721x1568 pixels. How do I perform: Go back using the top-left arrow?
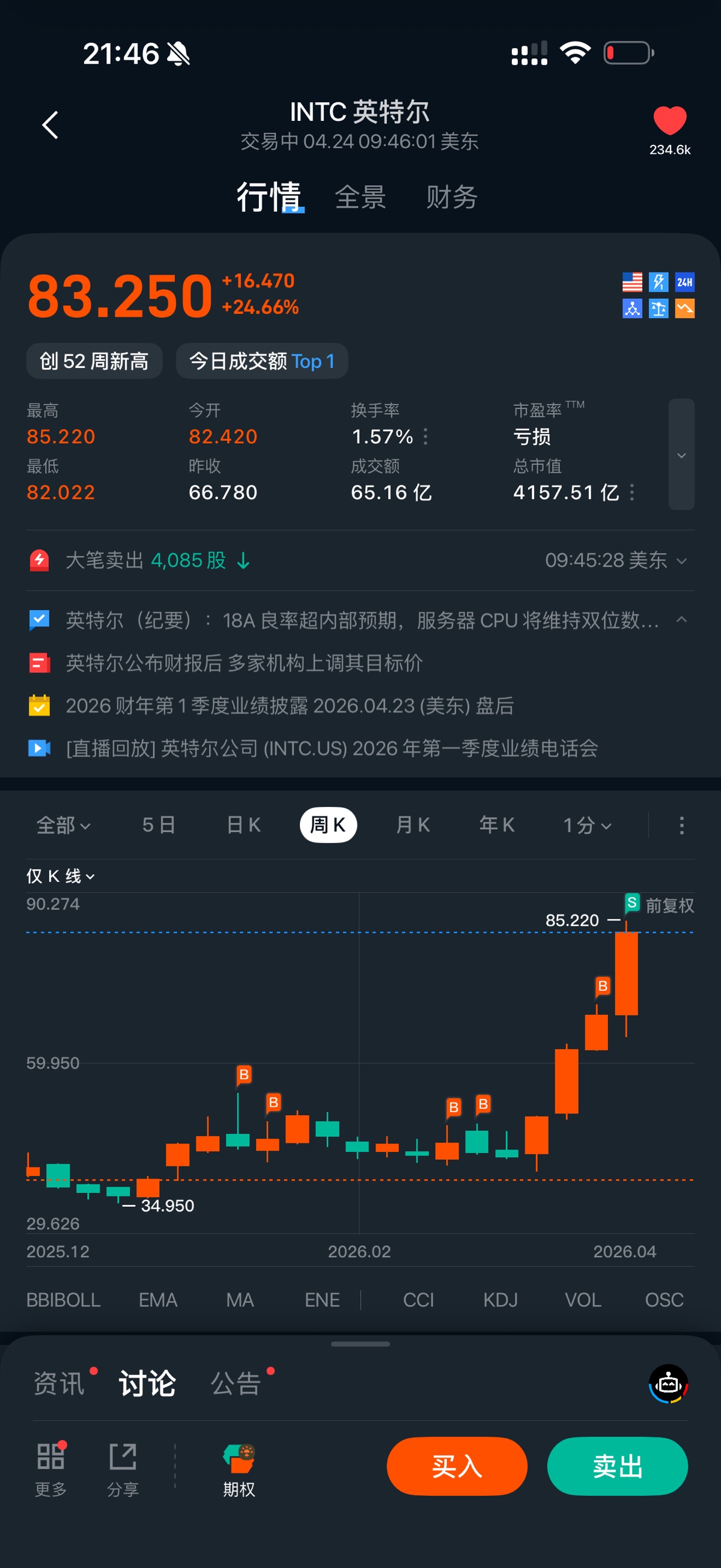point(50,125)
